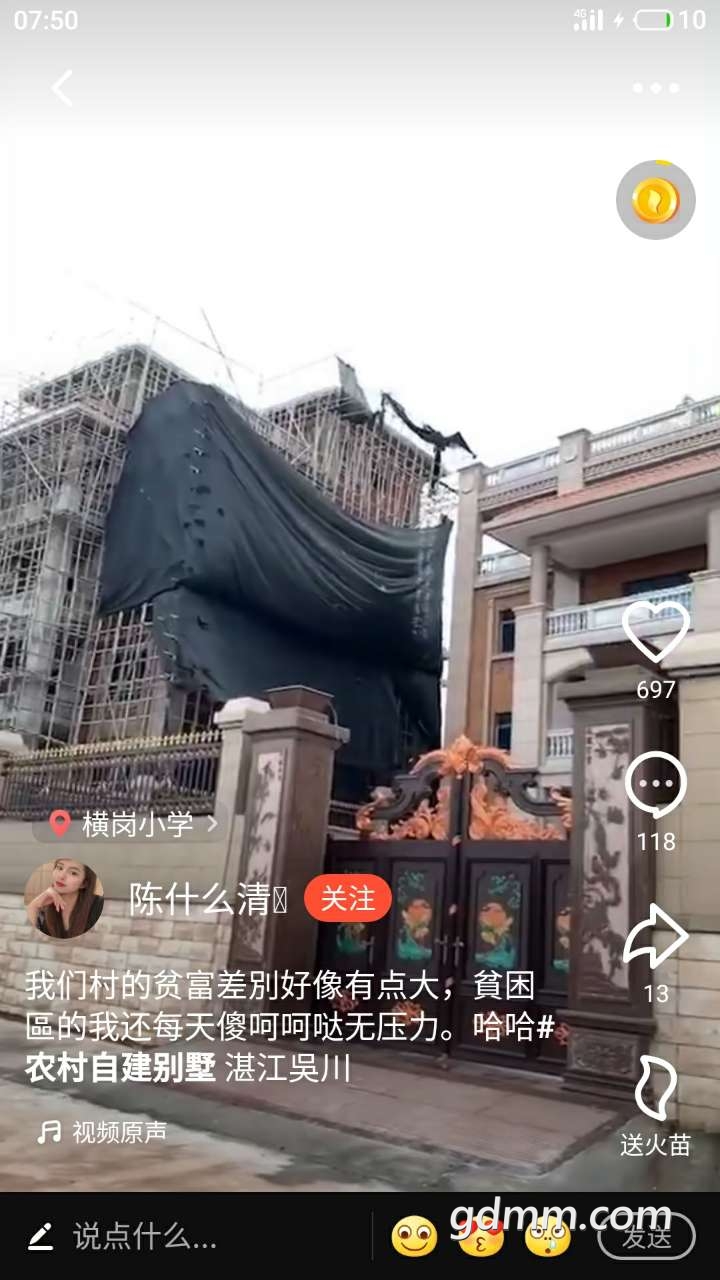
Task: Go back using the top arrow
Action: pos(62,88)
